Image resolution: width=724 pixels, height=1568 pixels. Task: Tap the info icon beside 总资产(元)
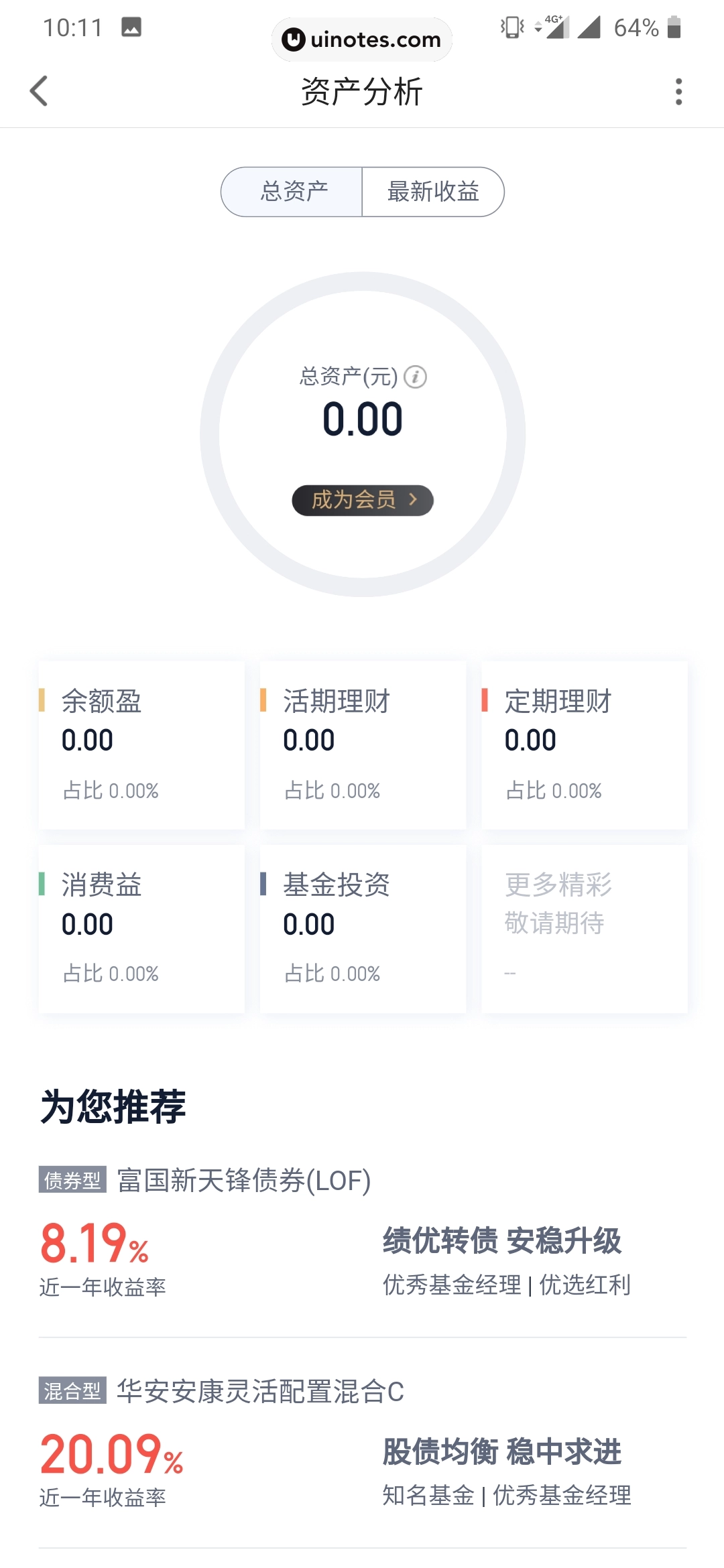pos(416,376)
